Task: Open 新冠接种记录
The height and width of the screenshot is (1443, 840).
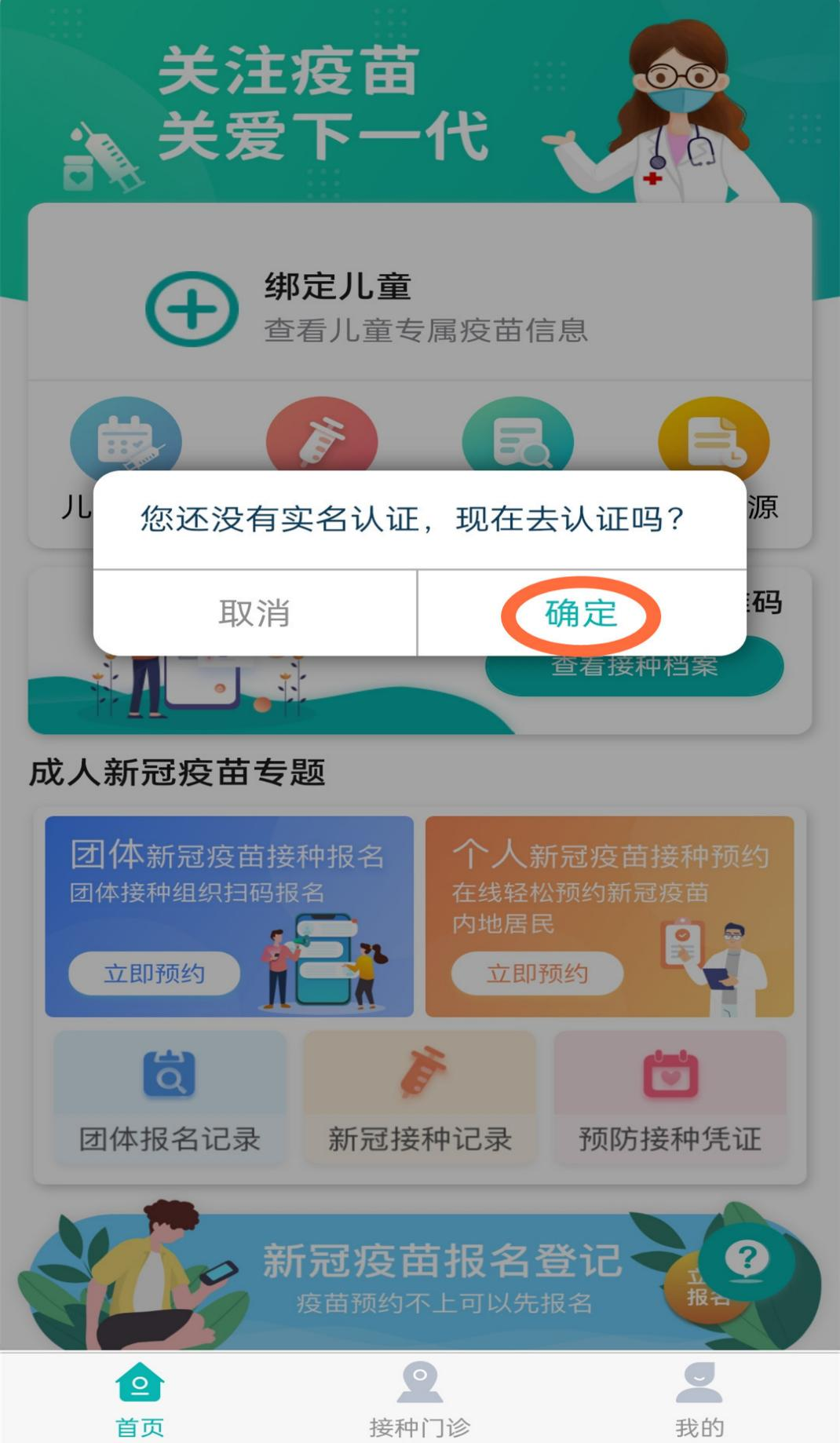Action: point(420,1098)
